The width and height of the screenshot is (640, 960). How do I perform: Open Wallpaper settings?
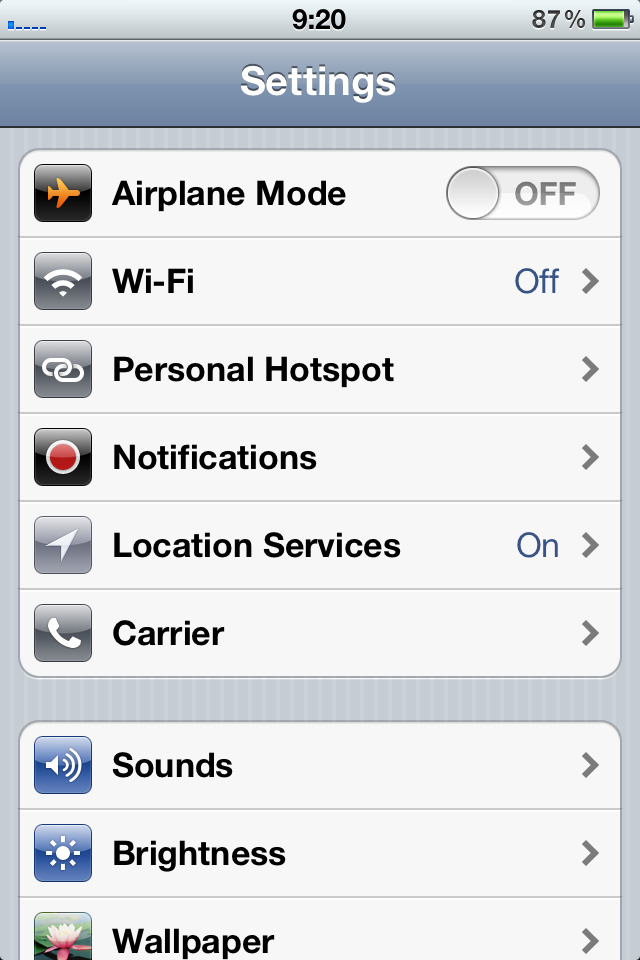[x=320, y=938]
